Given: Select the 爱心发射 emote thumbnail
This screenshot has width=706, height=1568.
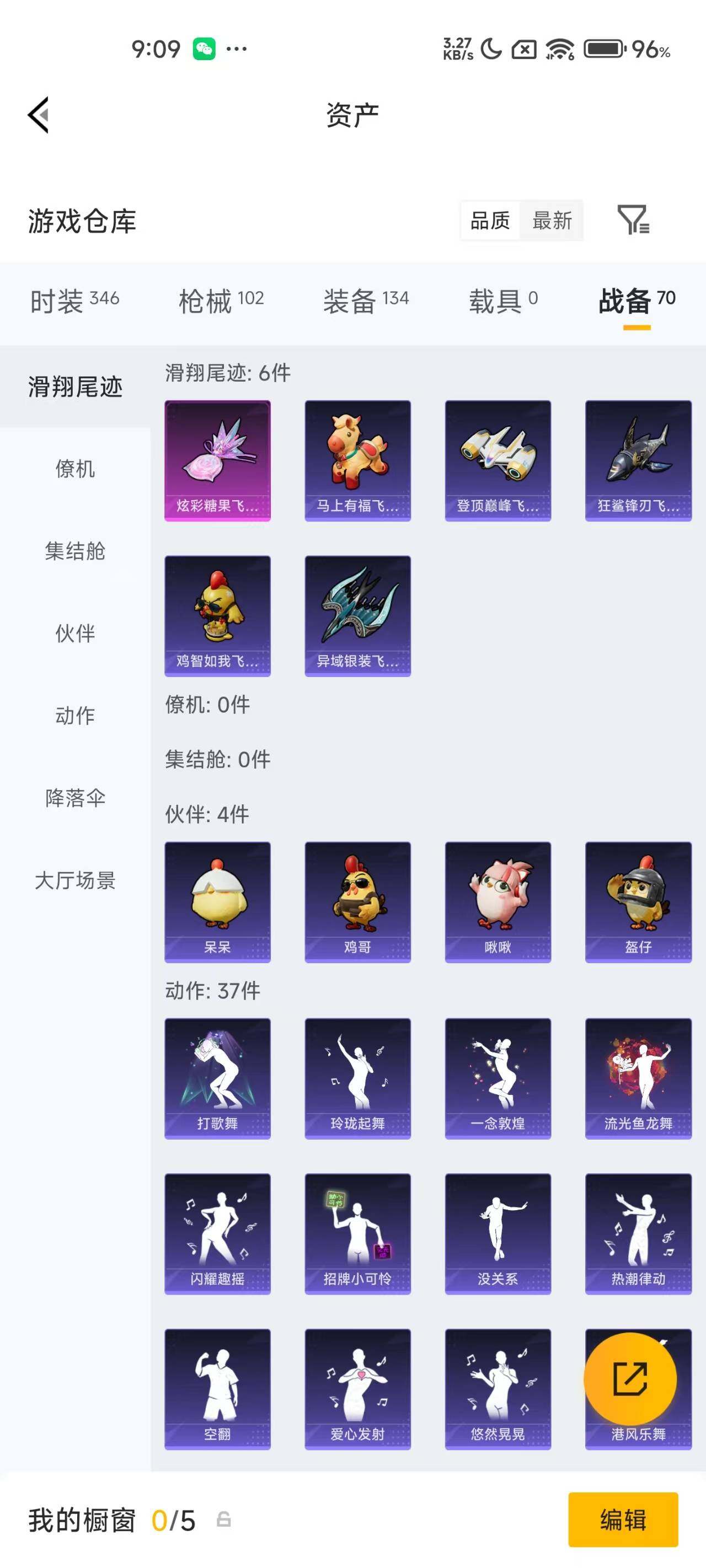Looking at the screenshot, I should click(357, 1388).
